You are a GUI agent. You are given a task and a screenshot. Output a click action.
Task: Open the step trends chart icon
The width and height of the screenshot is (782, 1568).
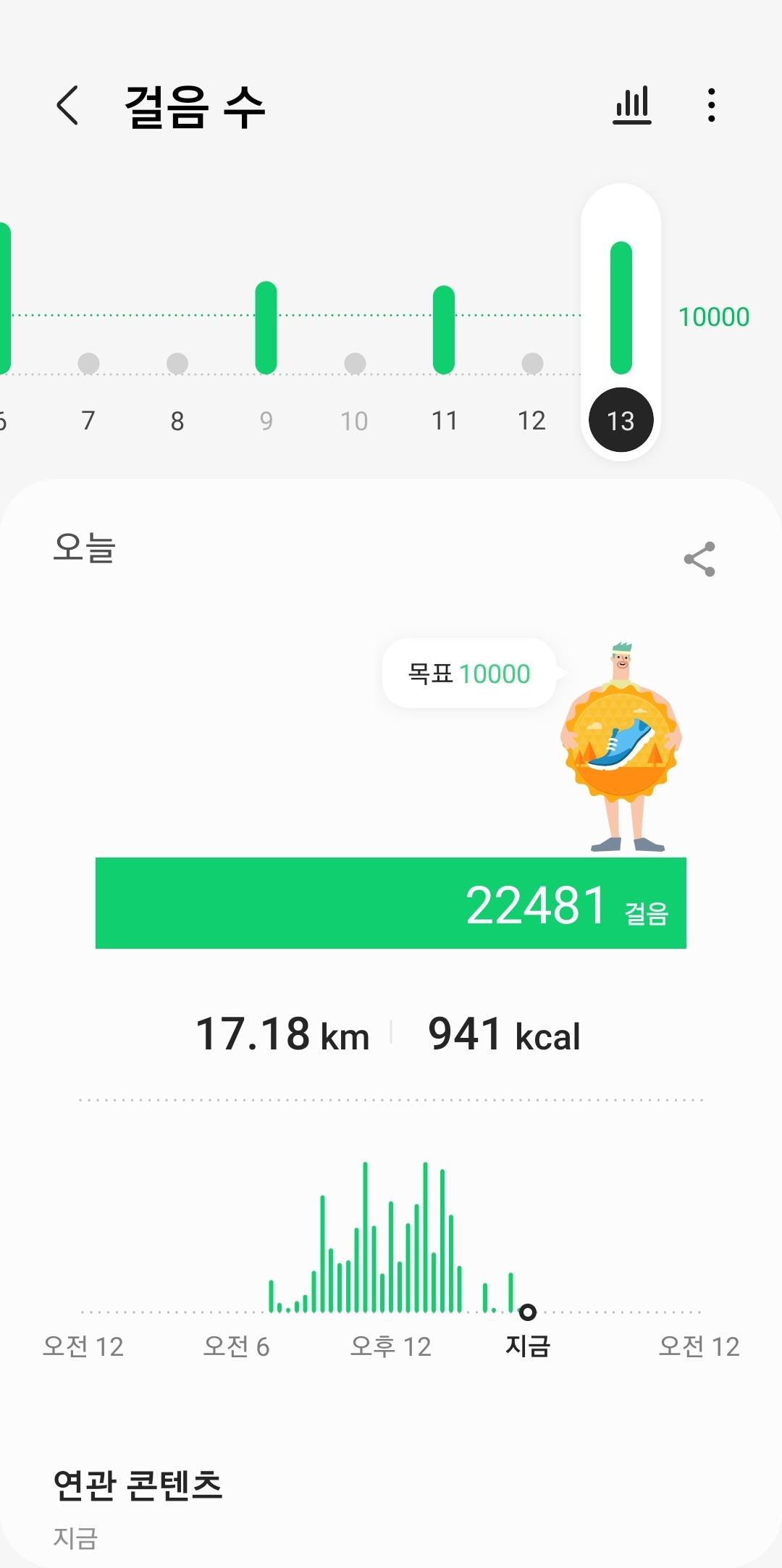tap(632, 106)
